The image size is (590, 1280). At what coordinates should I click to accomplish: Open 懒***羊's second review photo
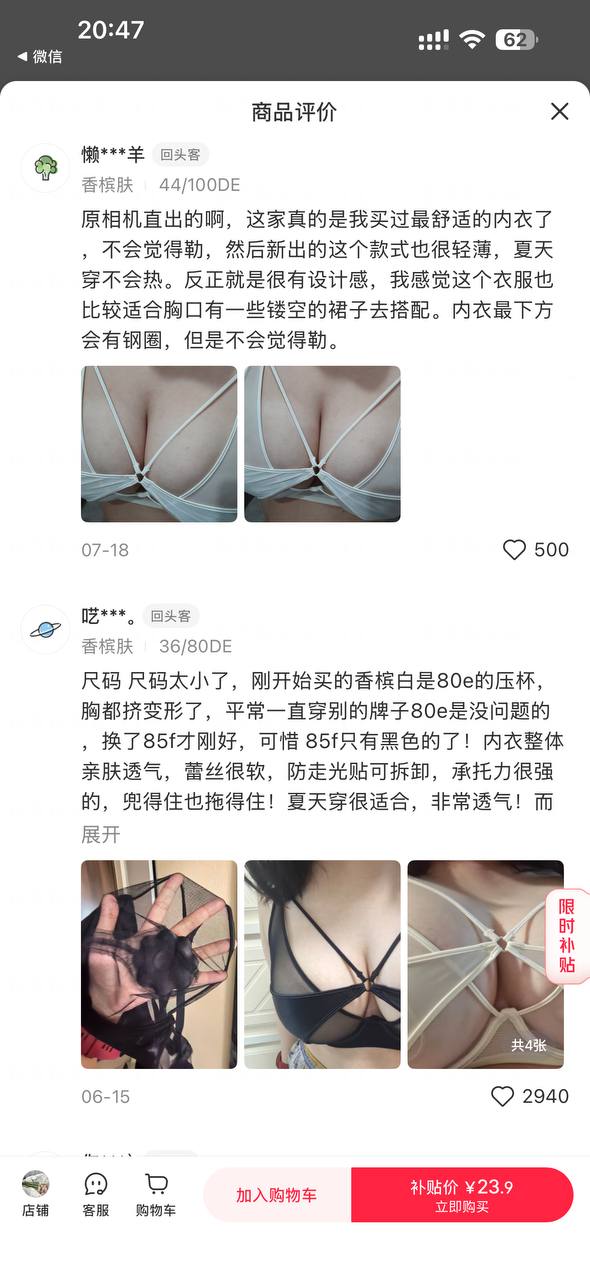(x=322, y=443)
